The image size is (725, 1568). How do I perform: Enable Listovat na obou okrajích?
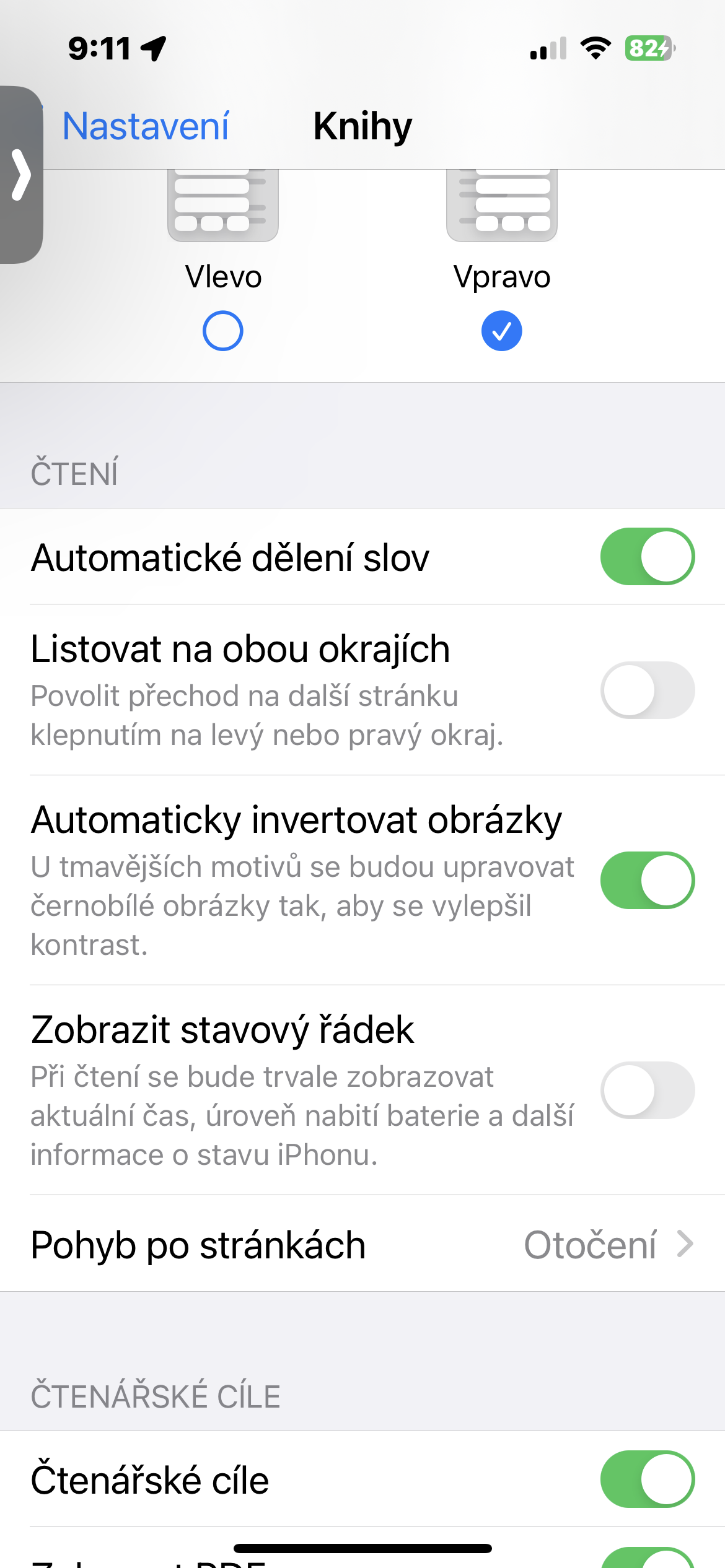[x=647, y=690]
